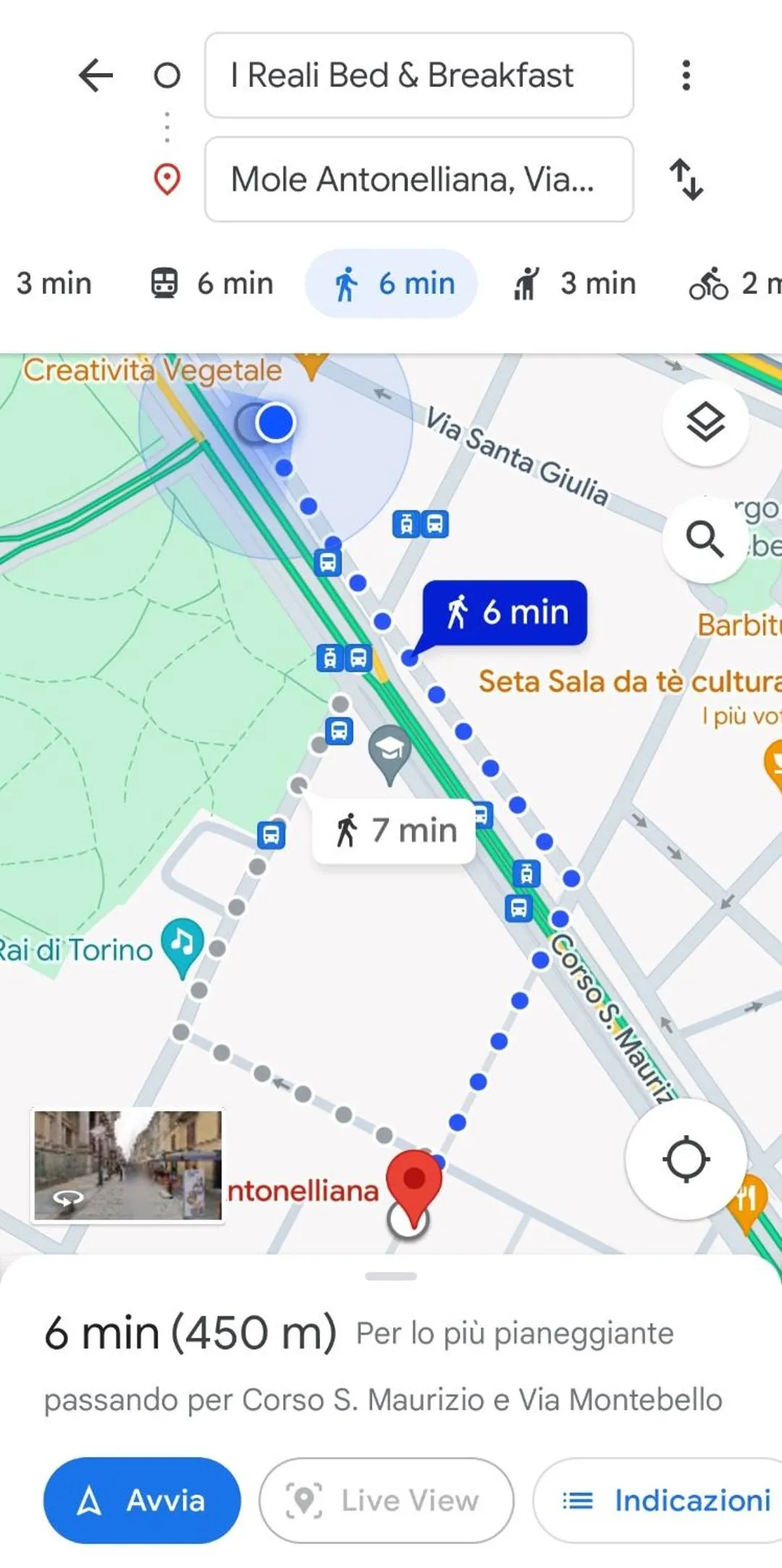This screenshot has width=782, height=1568.
Task: Launch Live View
Action: click(x=387, y=1501)
